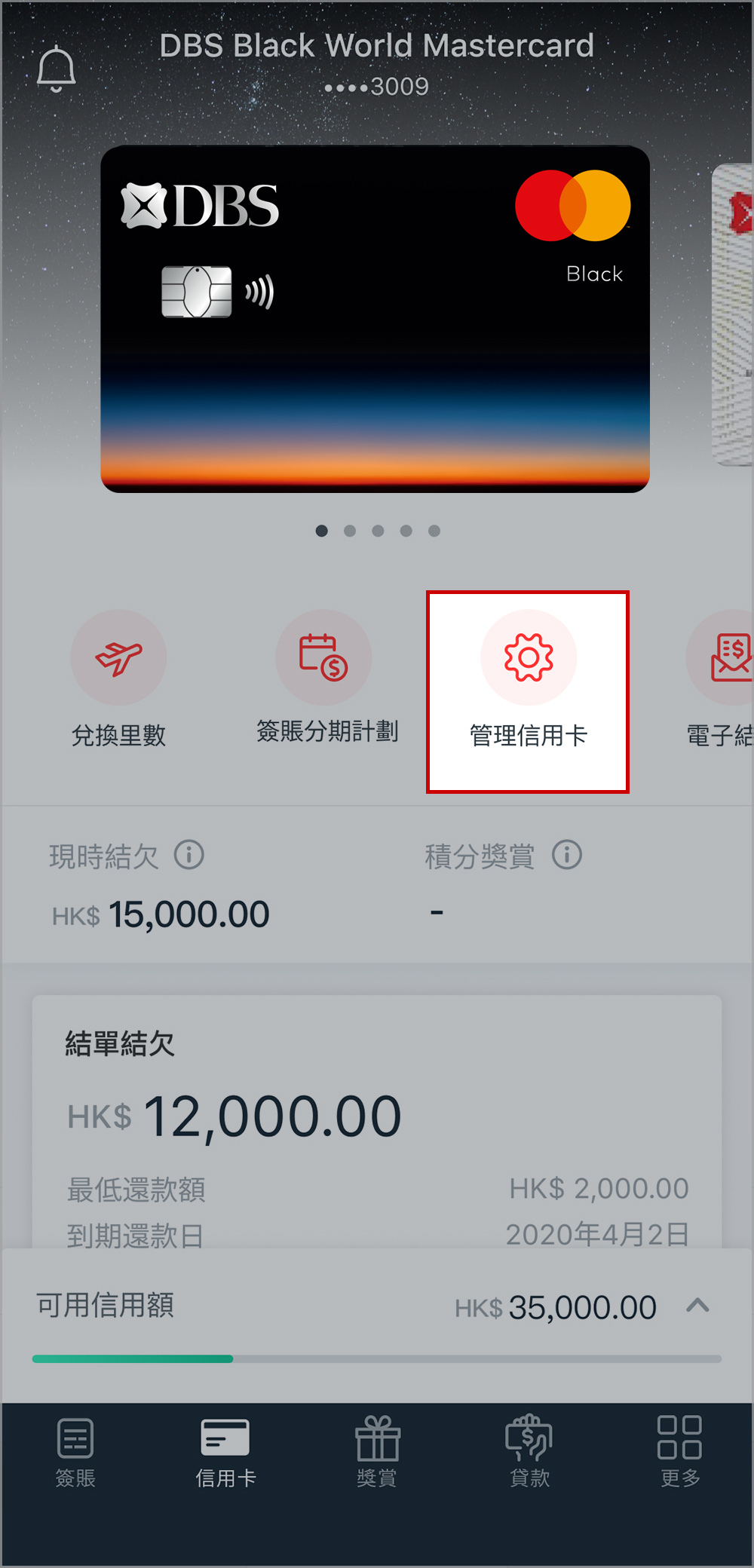Open the DBS Black World Mastercard card
754x1568 pixels.
click(375, 318)
